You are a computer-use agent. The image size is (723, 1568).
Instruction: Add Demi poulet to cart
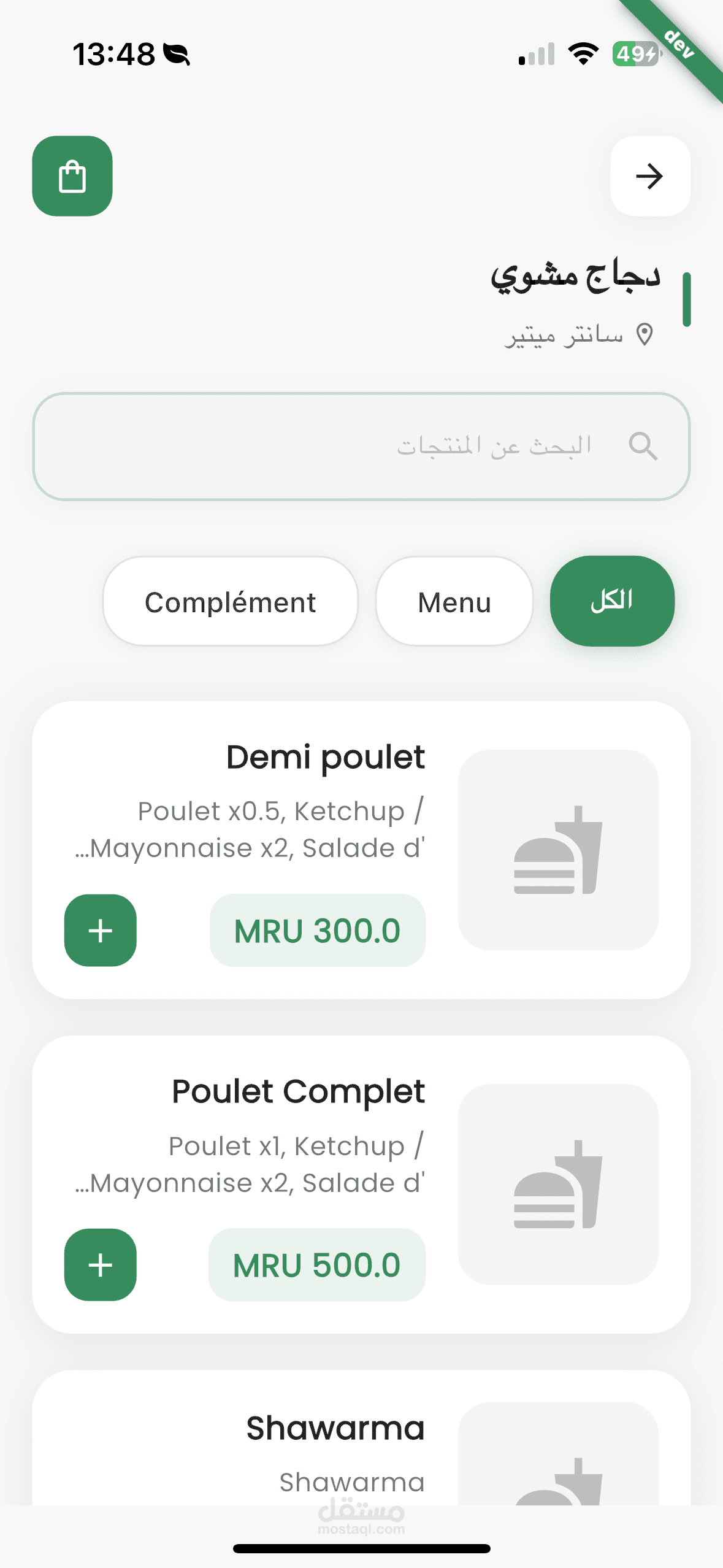coord(101,930)
